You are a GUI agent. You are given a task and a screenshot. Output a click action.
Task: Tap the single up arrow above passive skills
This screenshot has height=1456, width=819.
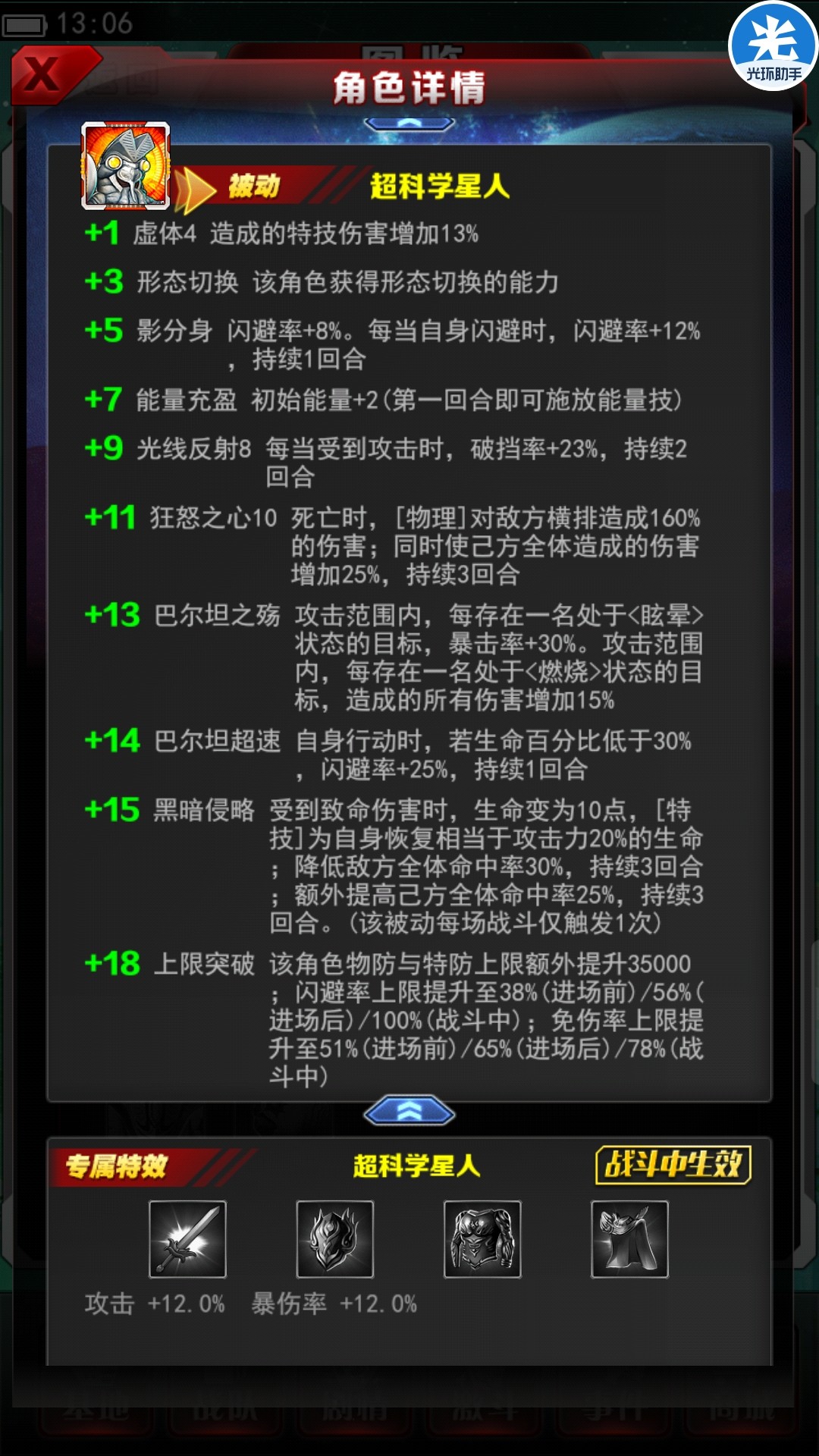pyautogui.click(x=409, y=123)
